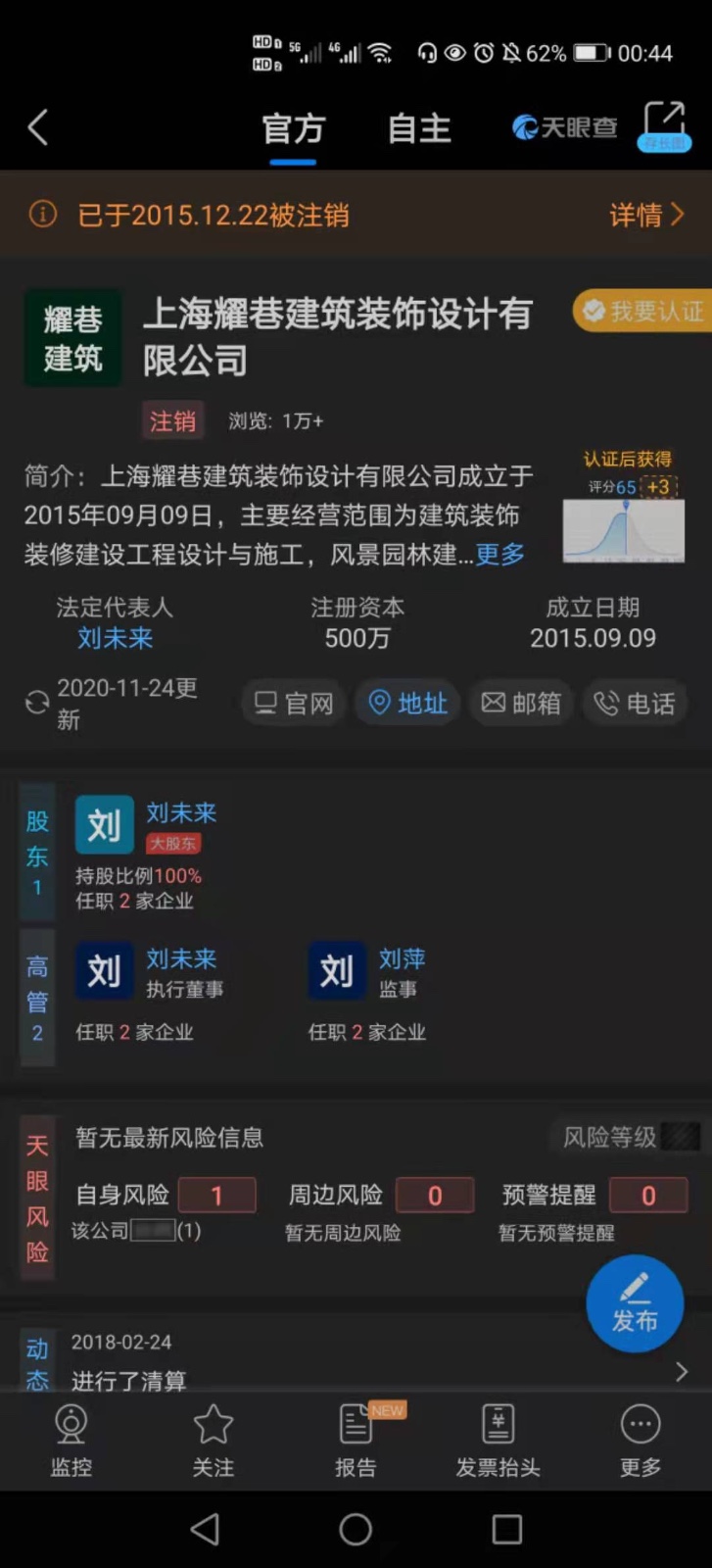This screenshot has width=712, height=1568.
Task: Open 发票抬头 in the bottom bar
Action: click(x=498, y=1438)
